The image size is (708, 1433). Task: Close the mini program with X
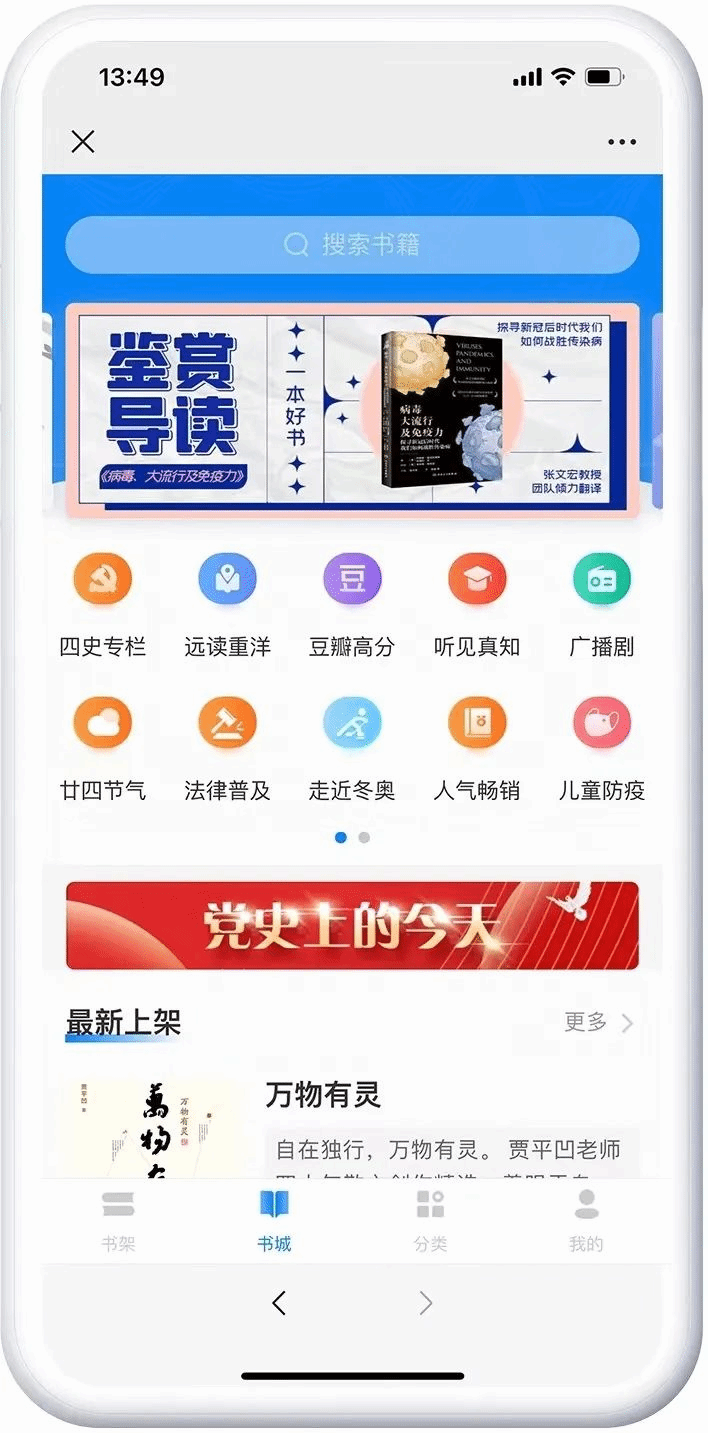click(x=83, y=142)
